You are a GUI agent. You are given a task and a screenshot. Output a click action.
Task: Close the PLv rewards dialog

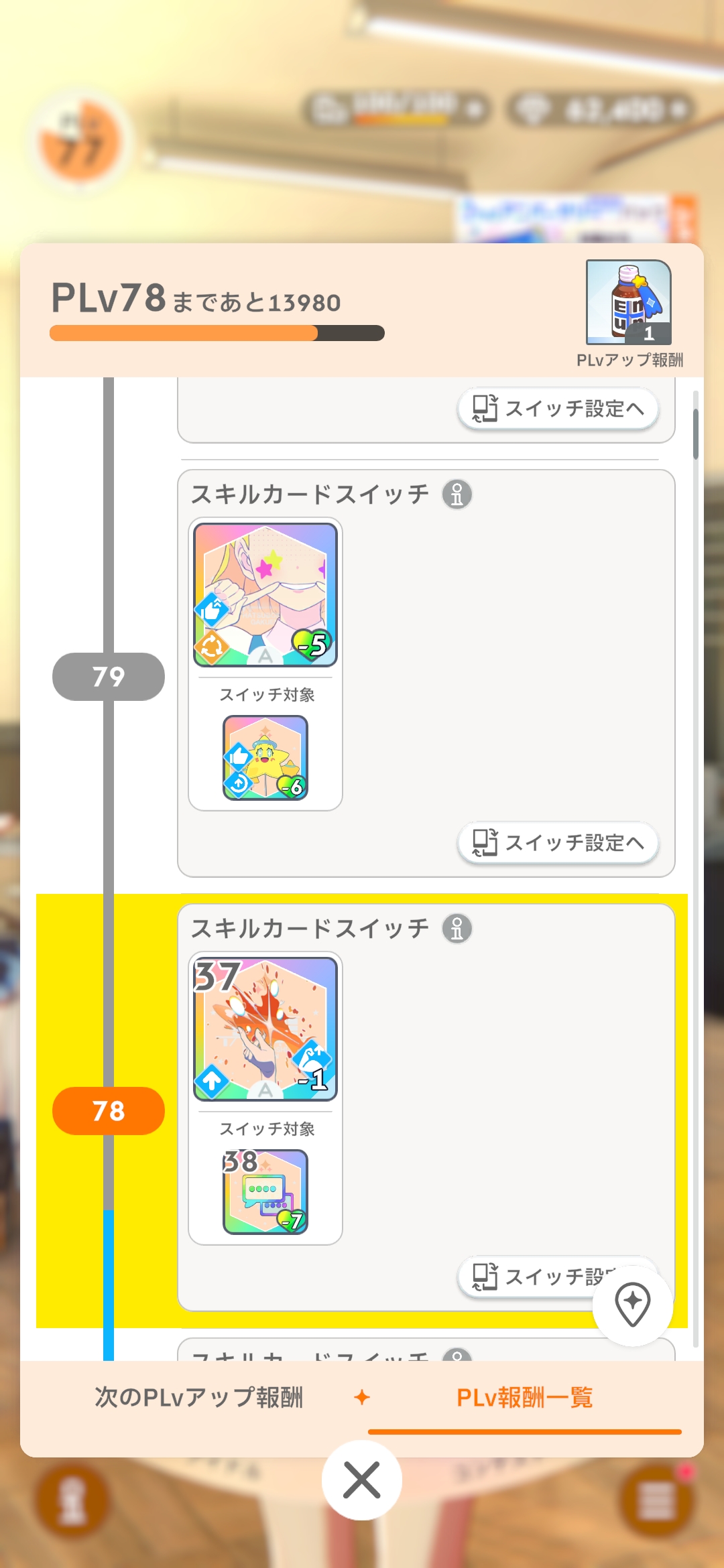click(x=362, y=1480)
